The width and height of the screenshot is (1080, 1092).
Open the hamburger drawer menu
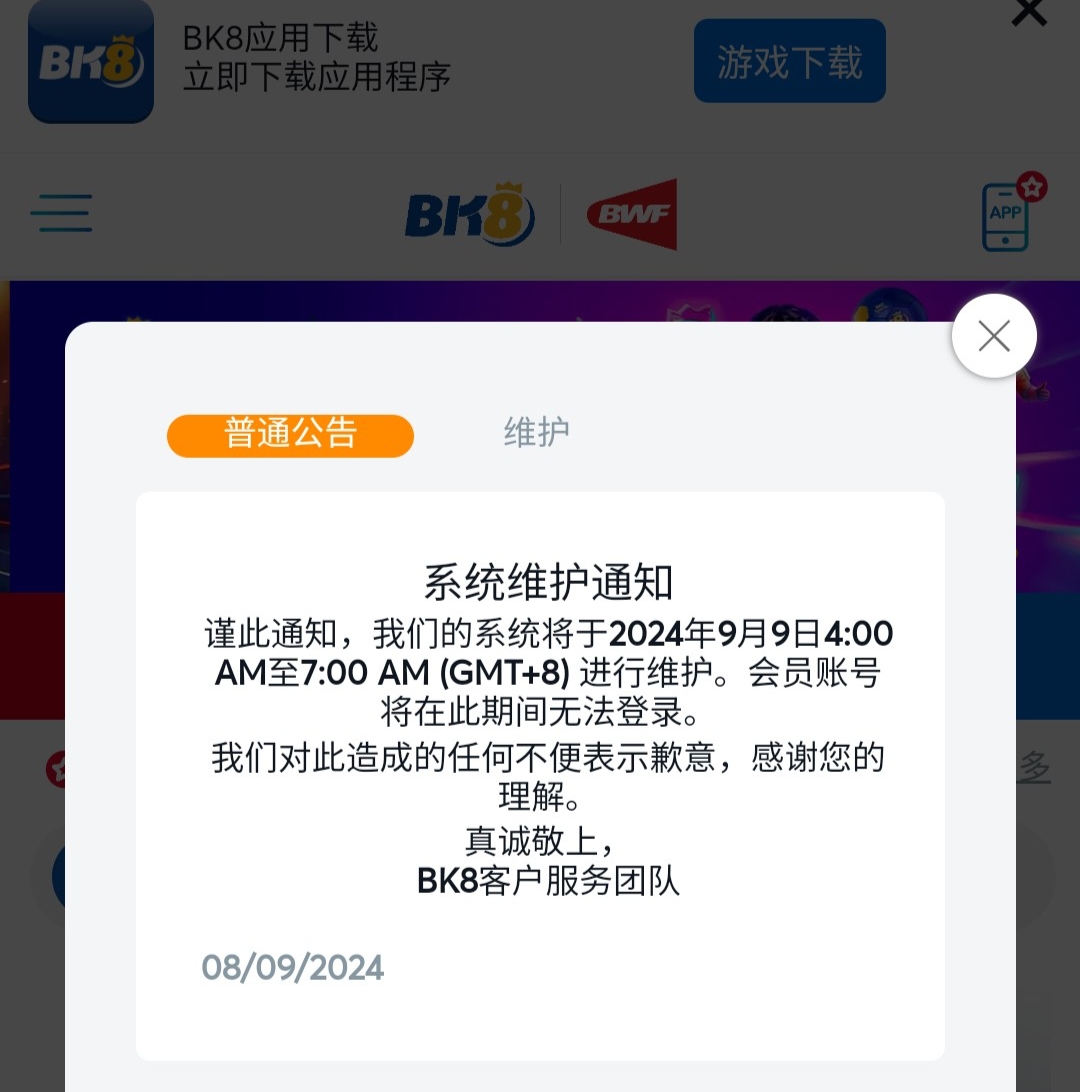[61, 213]
